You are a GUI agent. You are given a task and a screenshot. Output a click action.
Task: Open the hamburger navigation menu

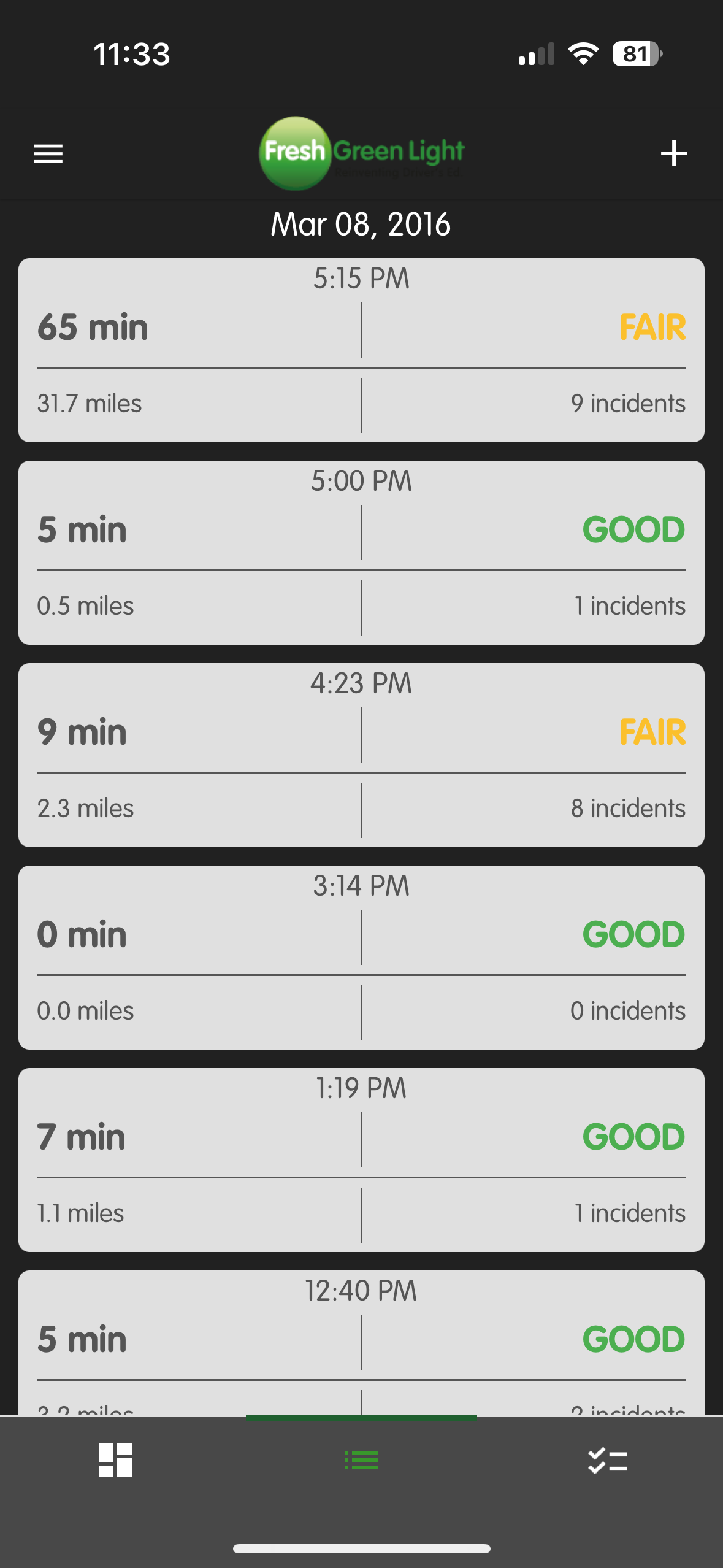[48, 153]
